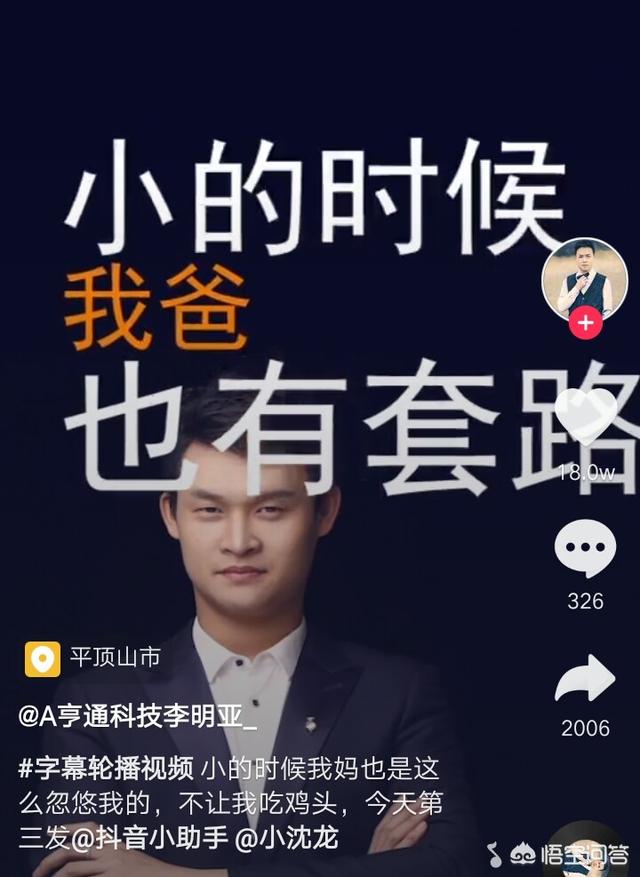Follow the creator with the red plus
Viewport: 640px width, 877px height.
click(585, 323)
